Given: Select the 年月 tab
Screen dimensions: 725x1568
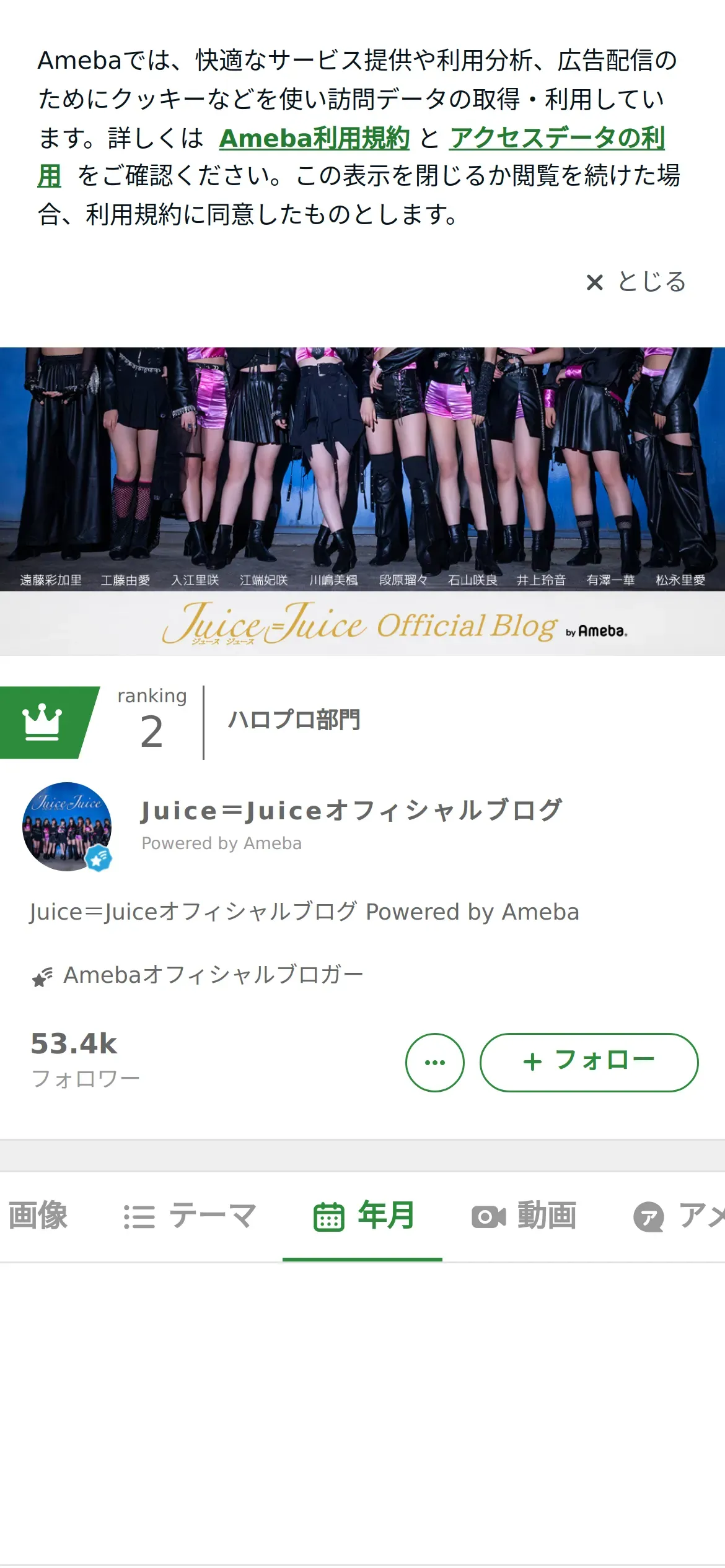Looking at the screenshot, I should point(363,1215).
